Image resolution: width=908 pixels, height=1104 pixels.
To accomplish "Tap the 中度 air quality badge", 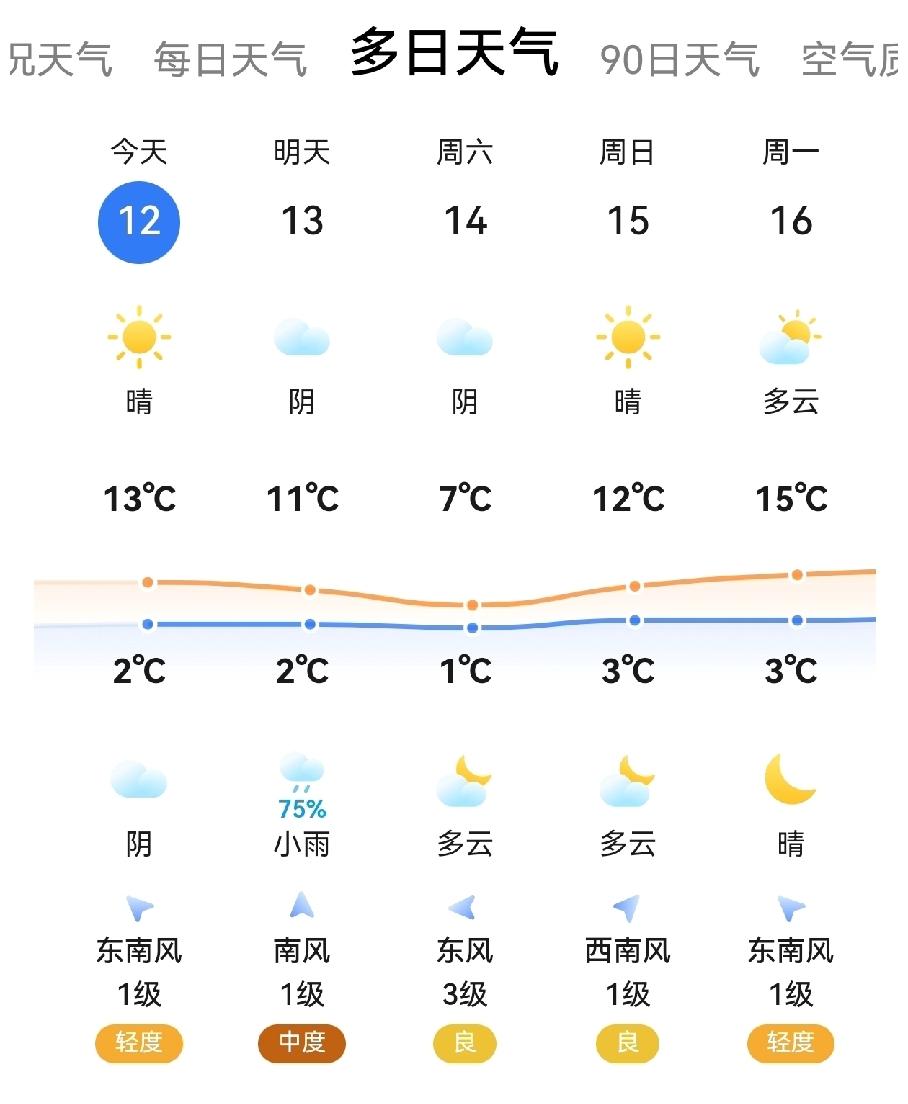I will coord(303,1043).
